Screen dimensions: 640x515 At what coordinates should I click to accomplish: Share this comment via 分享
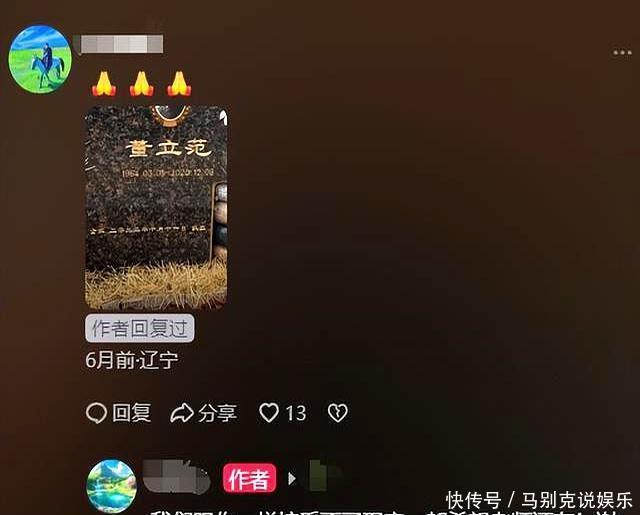[x=204, y=412]
